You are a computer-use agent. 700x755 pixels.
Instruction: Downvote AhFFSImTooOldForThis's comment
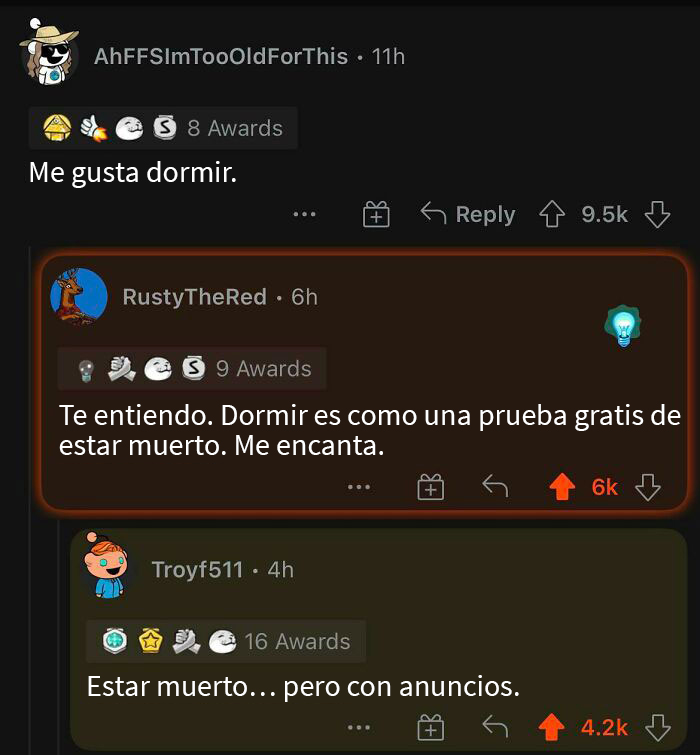(656, 214)
